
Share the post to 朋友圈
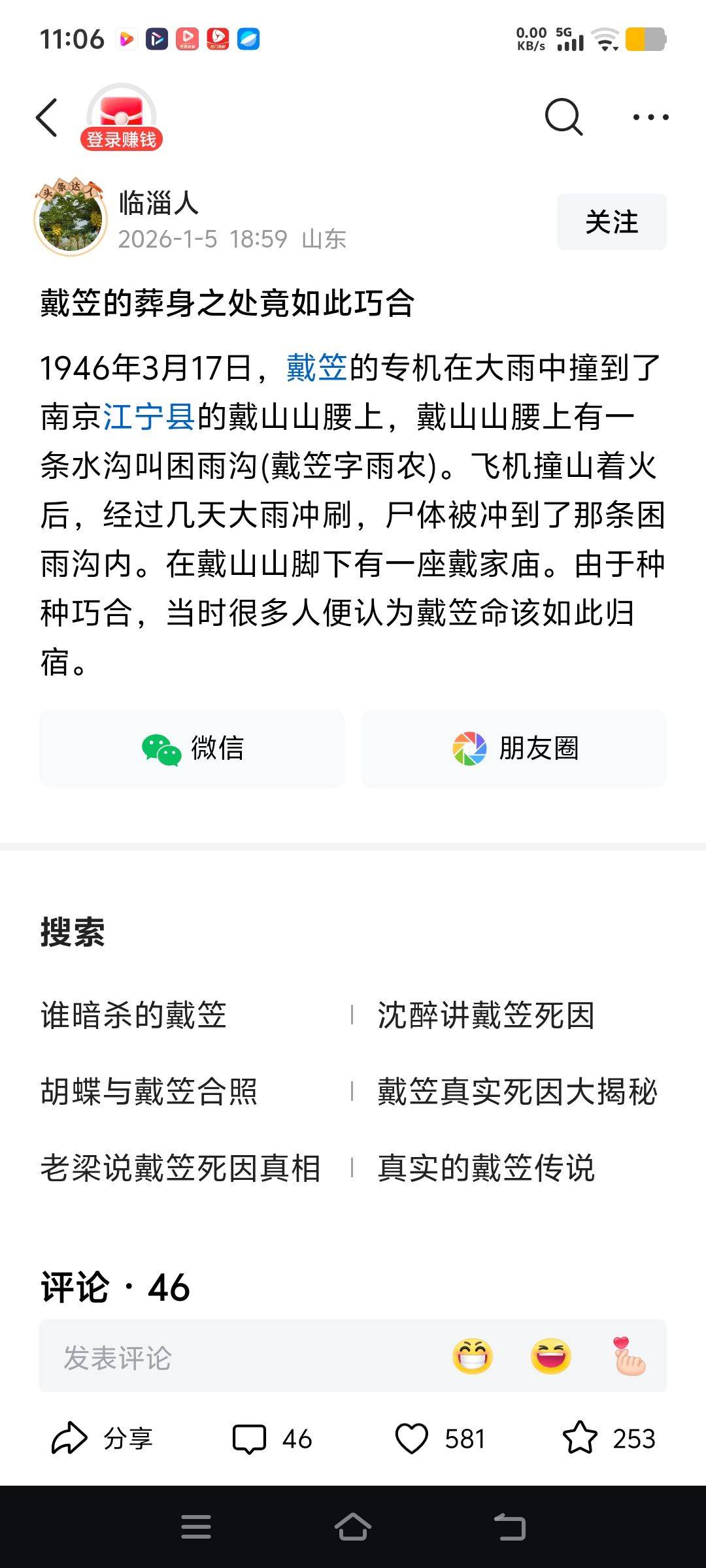[514, 749]
